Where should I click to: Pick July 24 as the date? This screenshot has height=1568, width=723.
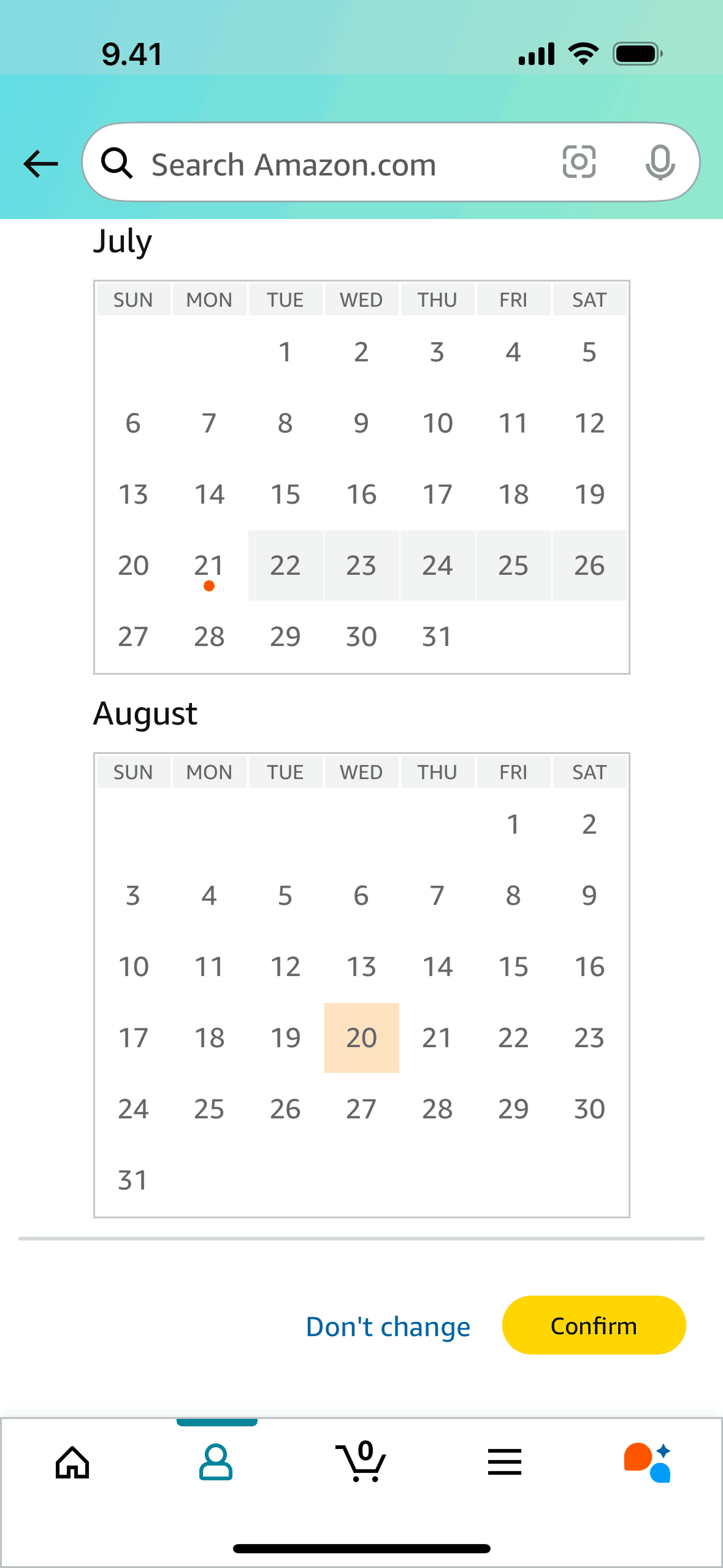tap(437, 566)
